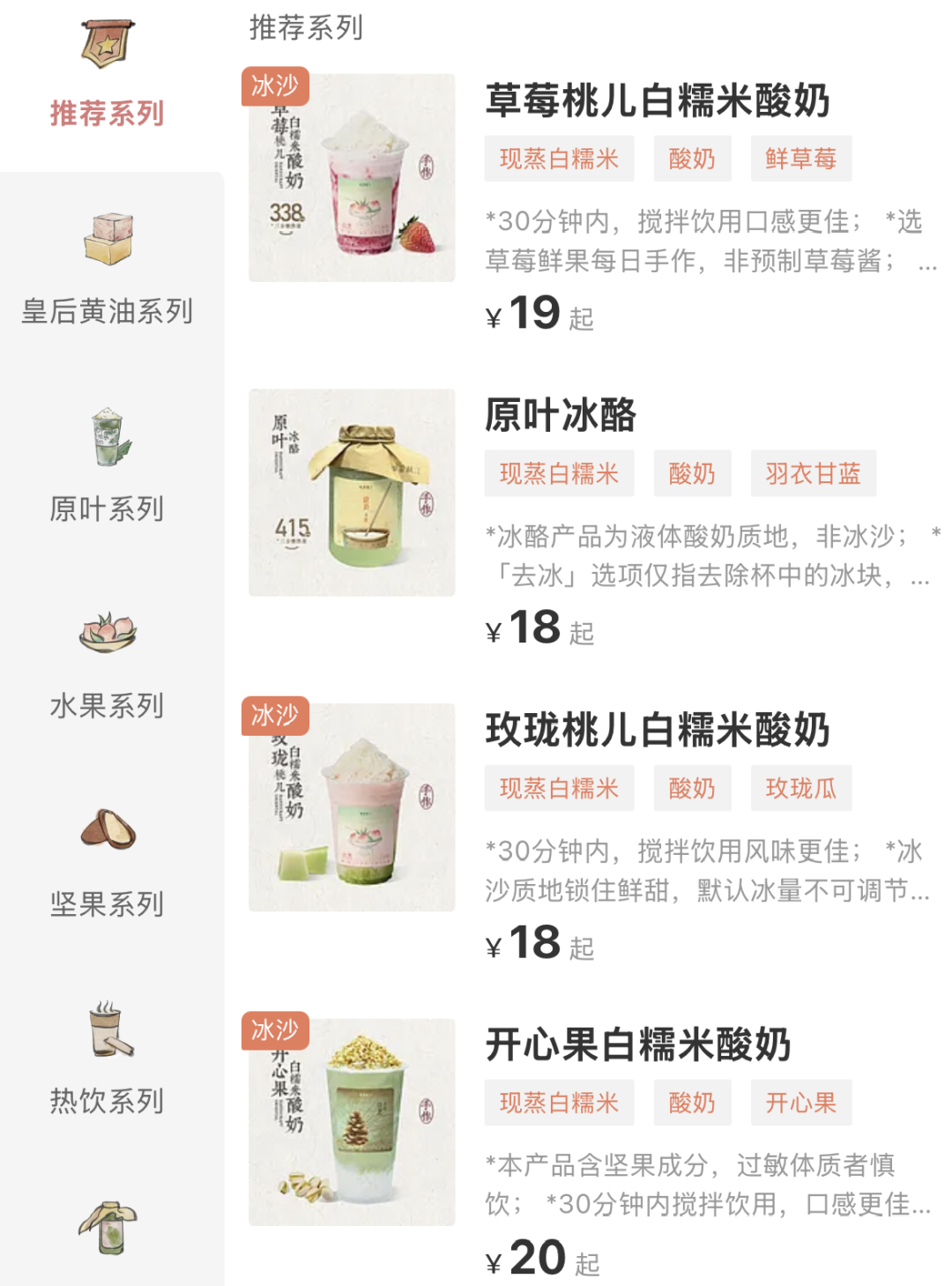View the 原叶冰酪 item
952x1286 pixels.
point(561,415)
